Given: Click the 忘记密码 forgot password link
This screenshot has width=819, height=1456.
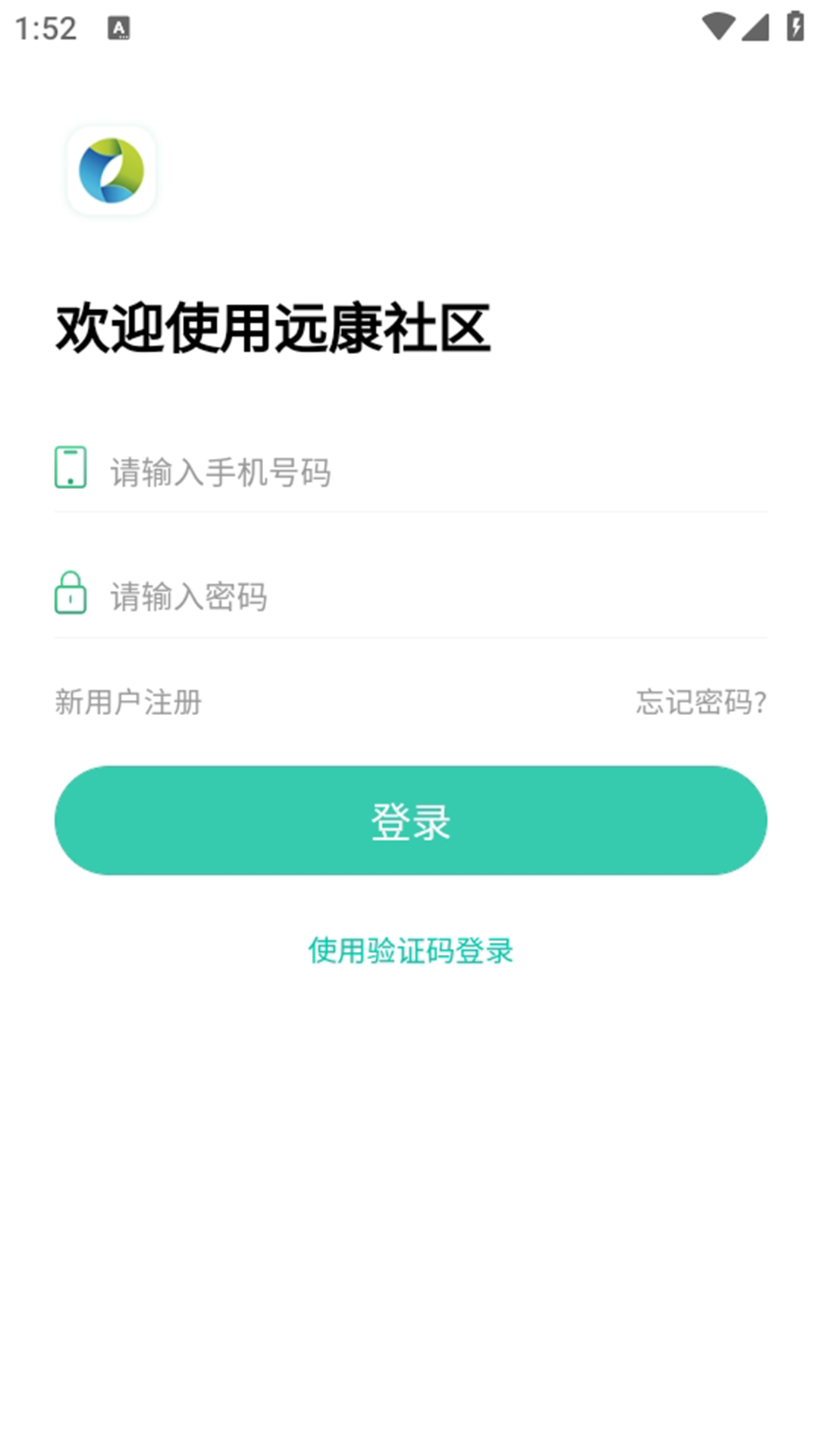Looking at the screenshot, I should point(701,703).
